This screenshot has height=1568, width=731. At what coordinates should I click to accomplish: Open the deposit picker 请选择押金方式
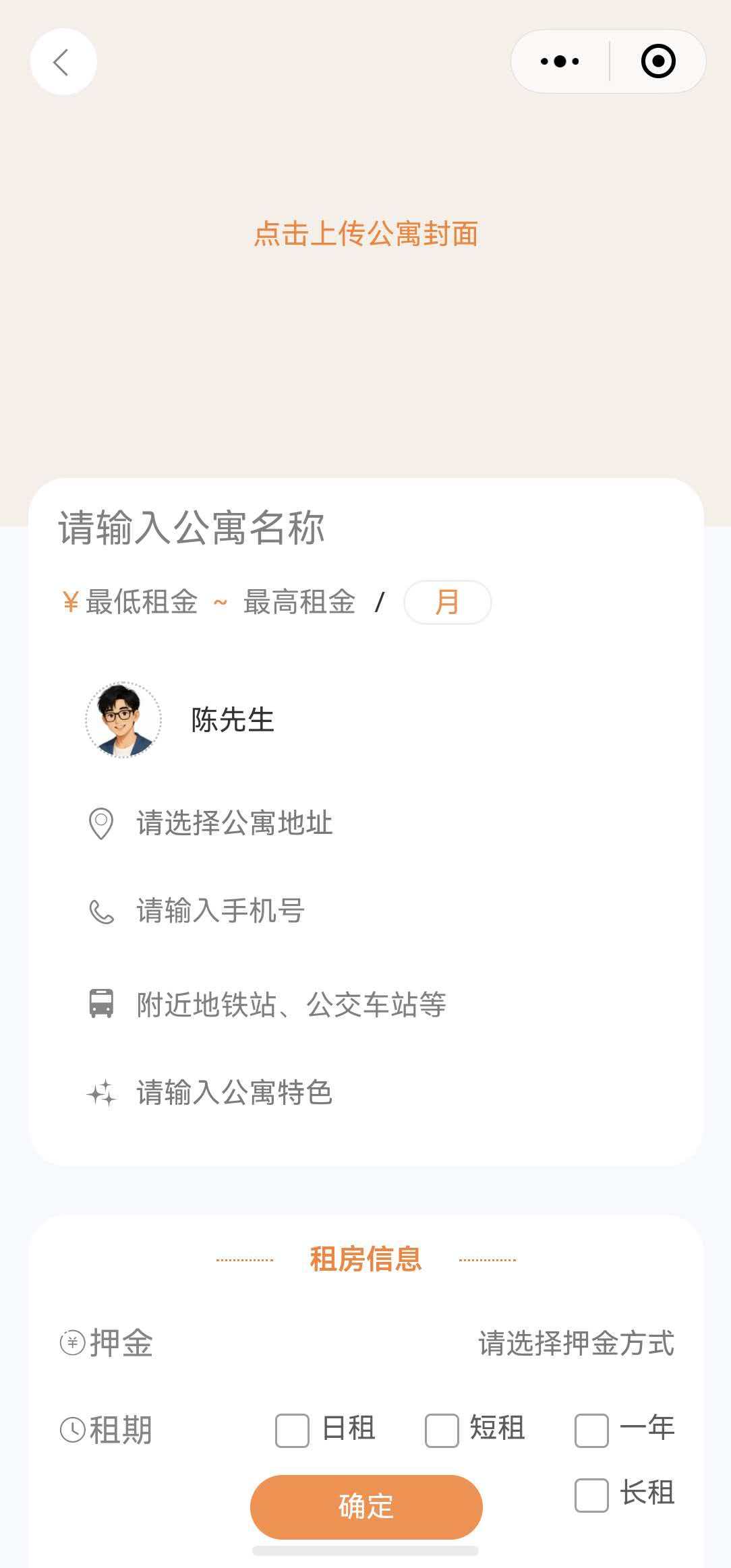pyautogui.click(x=577, y=1343)
